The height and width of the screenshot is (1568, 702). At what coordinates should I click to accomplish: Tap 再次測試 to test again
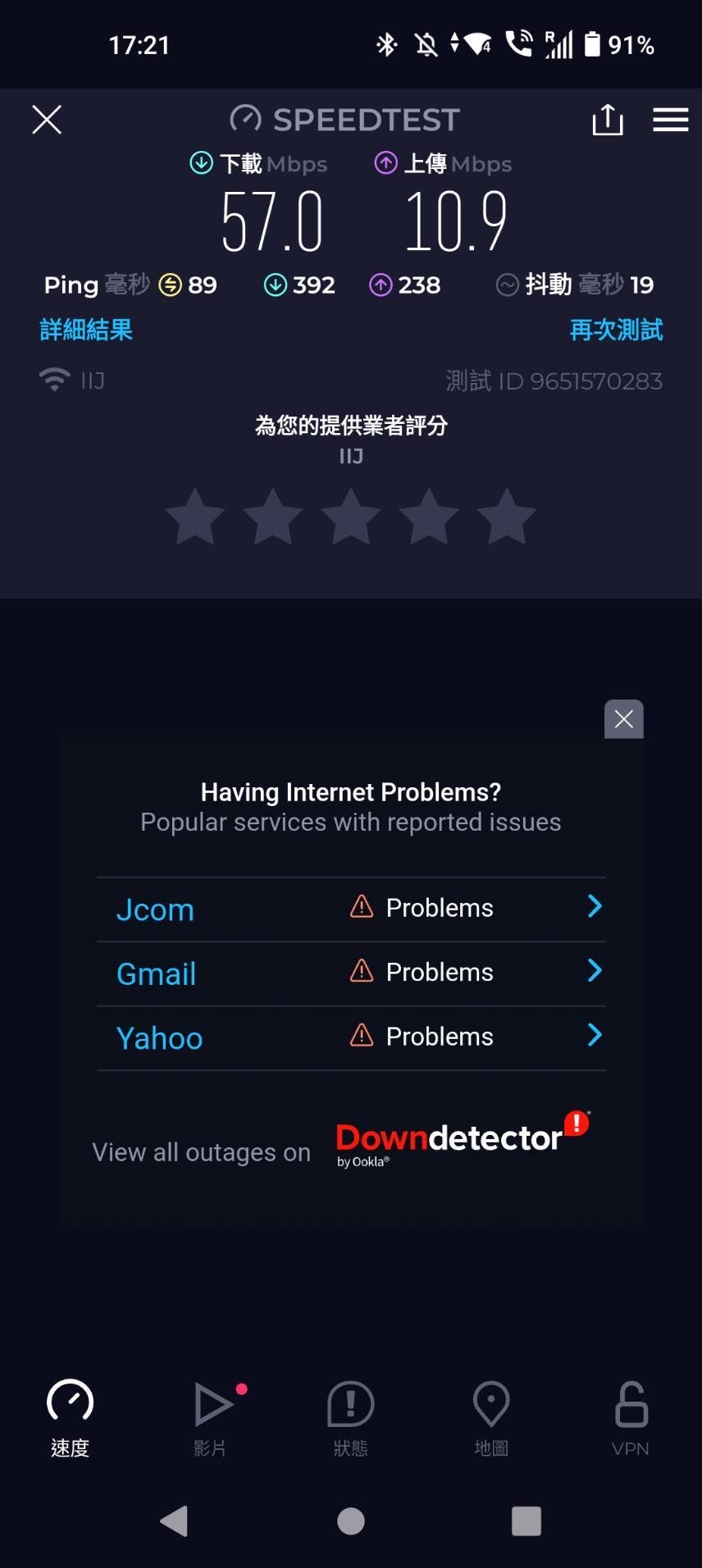coord(616,330)
